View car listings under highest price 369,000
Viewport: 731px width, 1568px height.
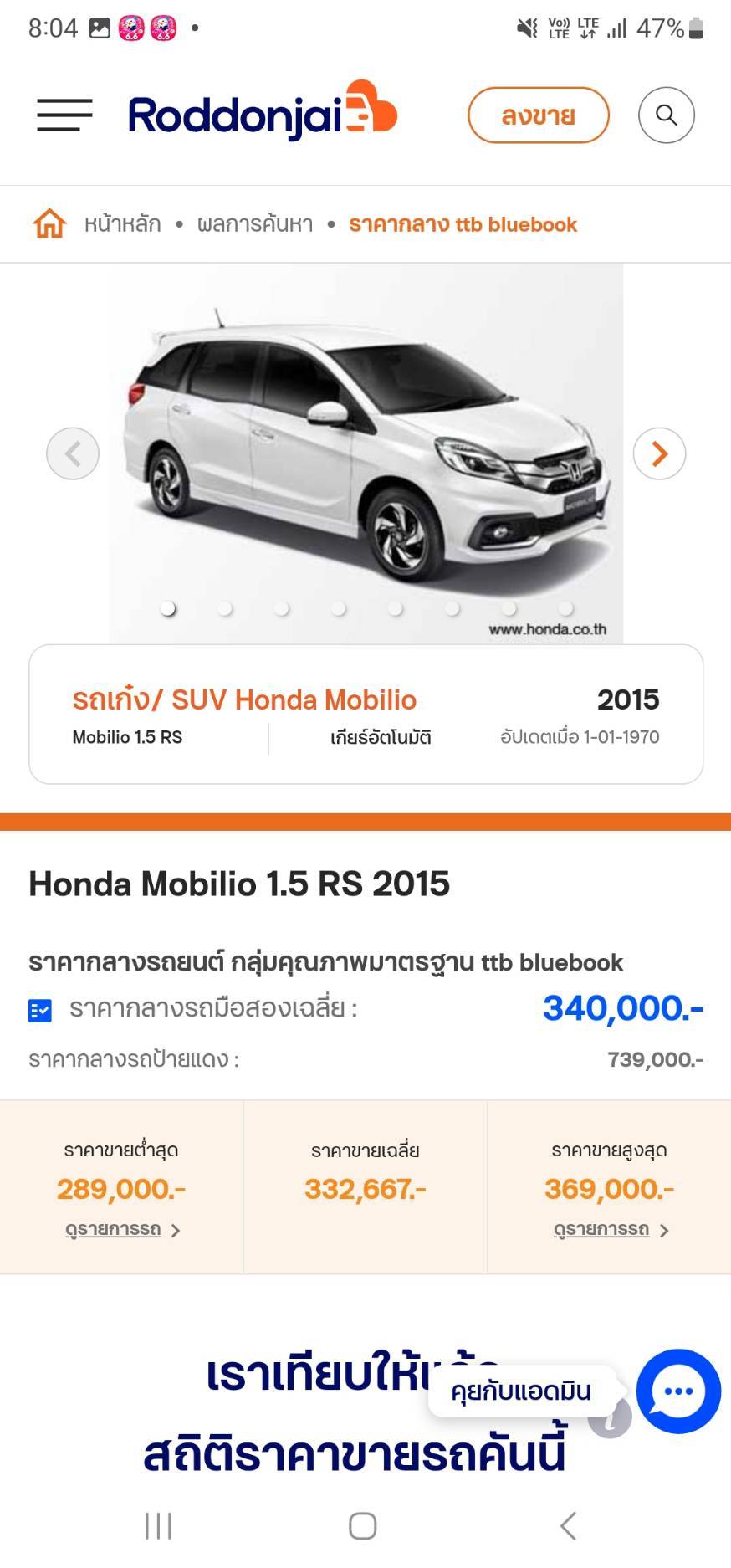click(610, 1230)
